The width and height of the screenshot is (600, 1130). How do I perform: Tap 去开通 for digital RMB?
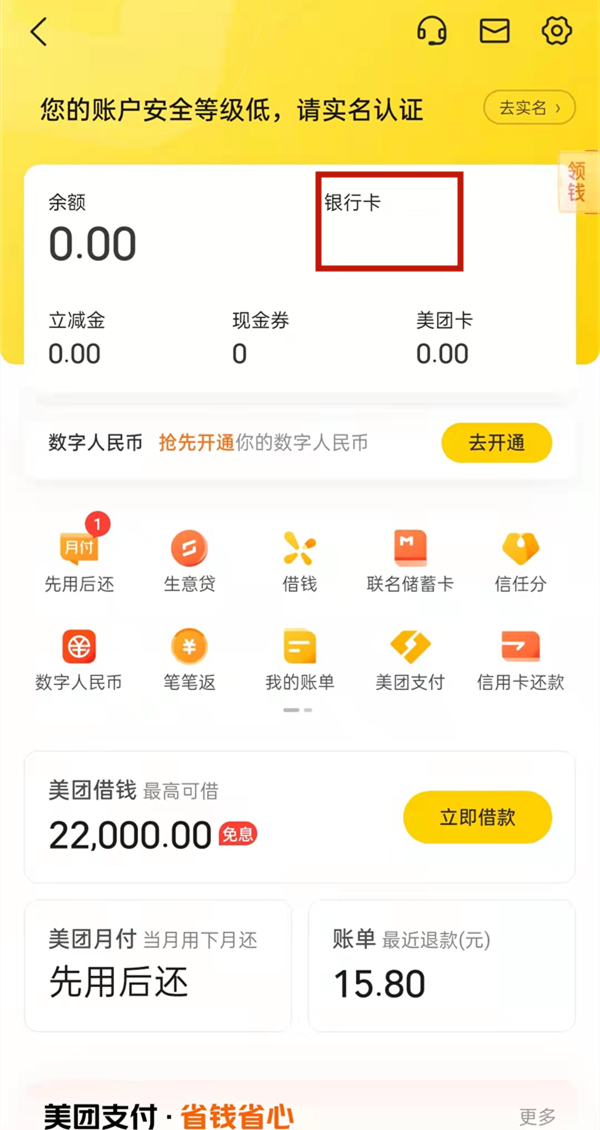pyautogui.click(x=496, y=442)
